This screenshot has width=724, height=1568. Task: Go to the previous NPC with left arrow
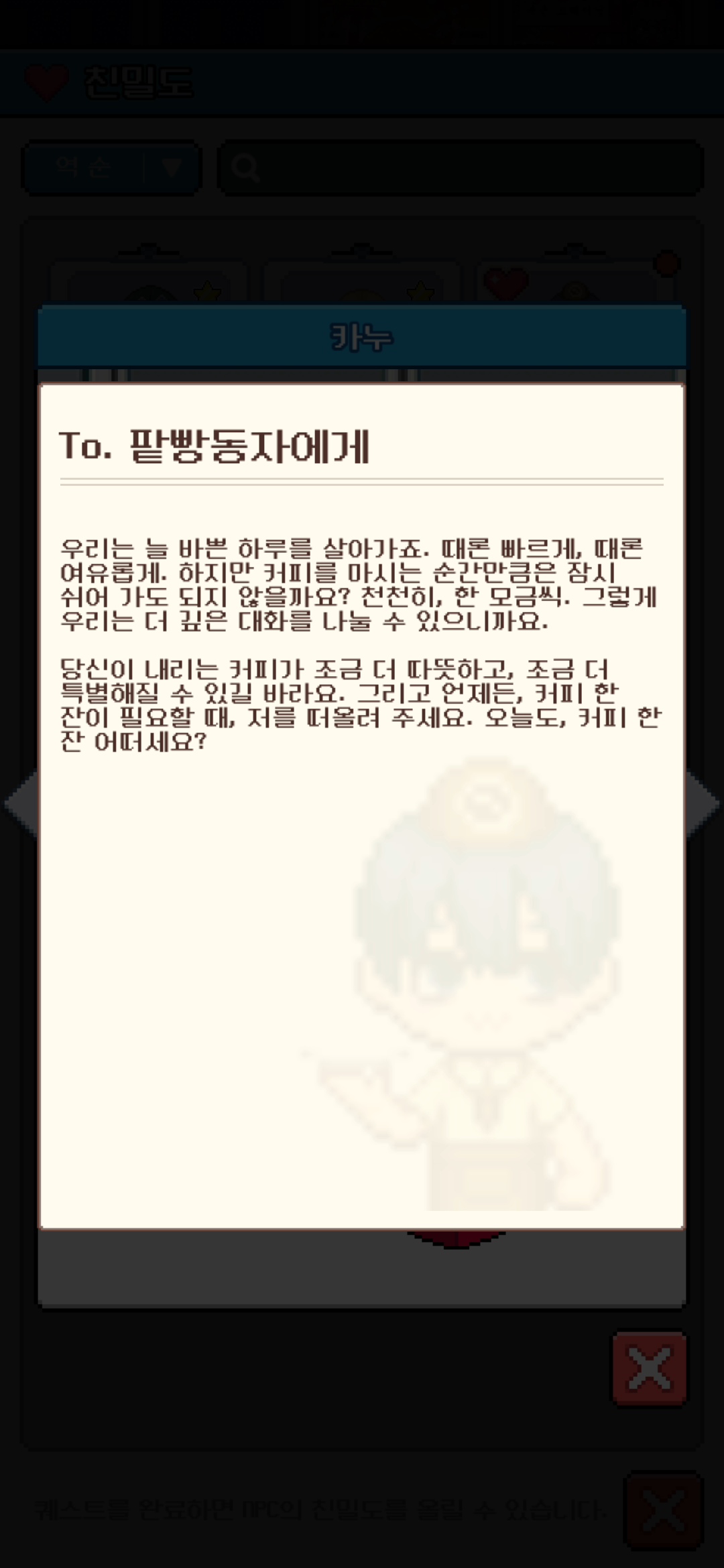pos(20,804)
